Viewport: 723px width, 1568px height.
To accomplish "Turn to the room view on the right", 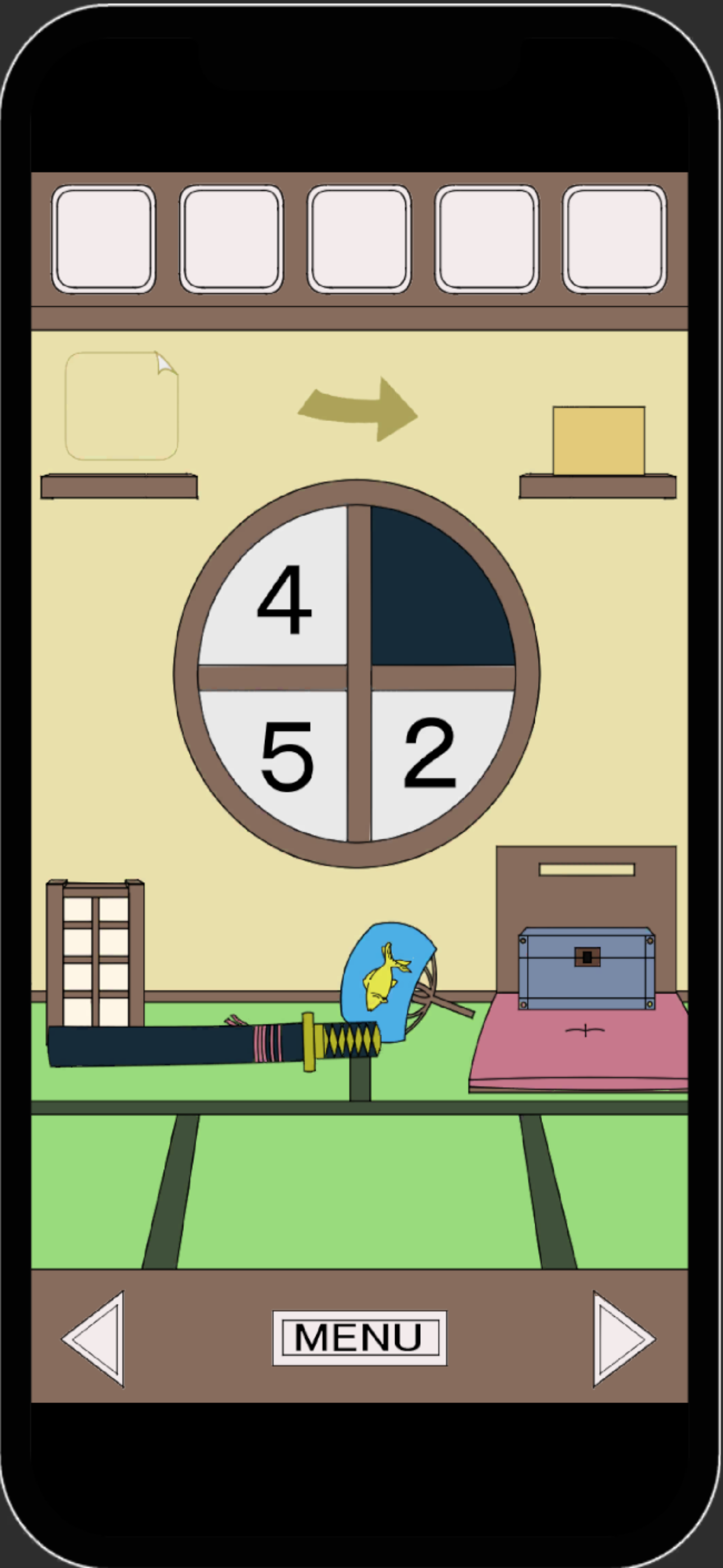I will (x=622, y=1338).
